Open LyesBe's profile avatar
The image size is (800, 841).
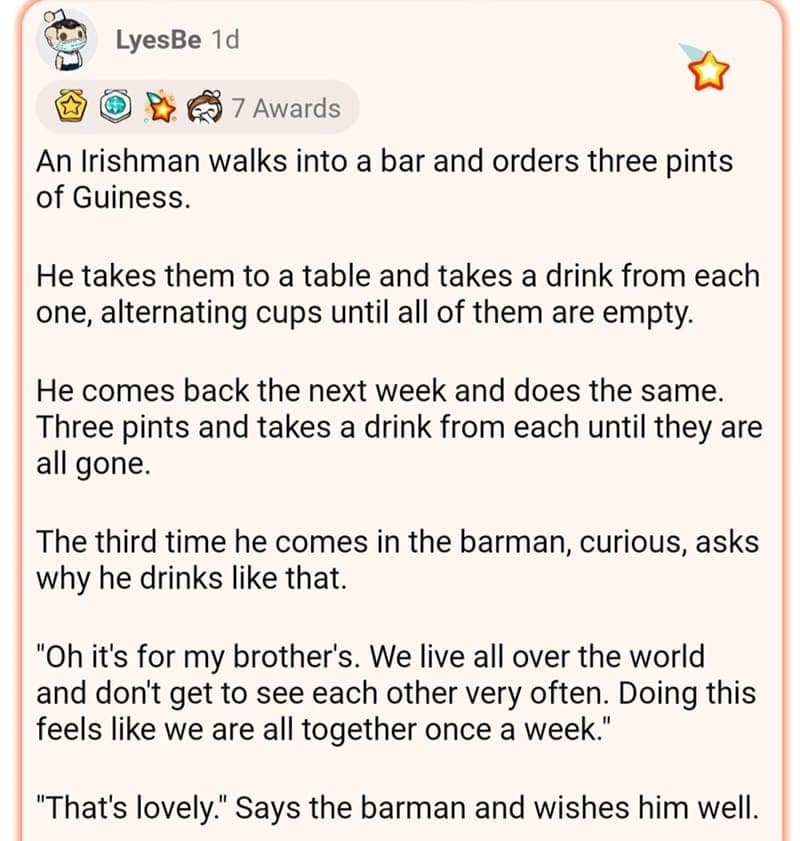pyautogui.click(x=68, y=42)
